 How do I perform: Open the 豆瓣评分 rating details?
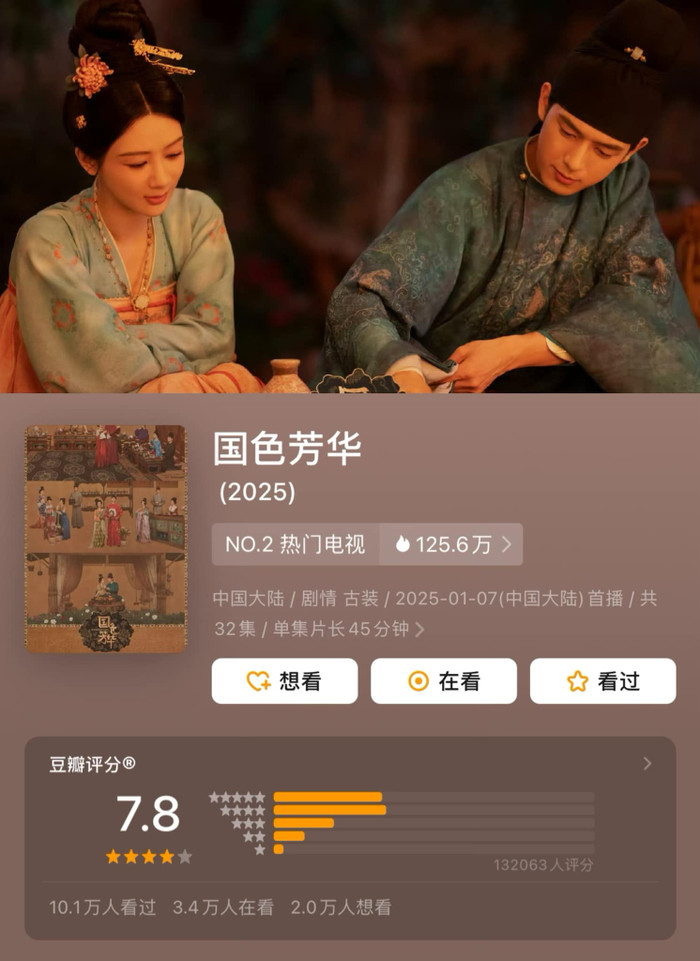(646, 763)
